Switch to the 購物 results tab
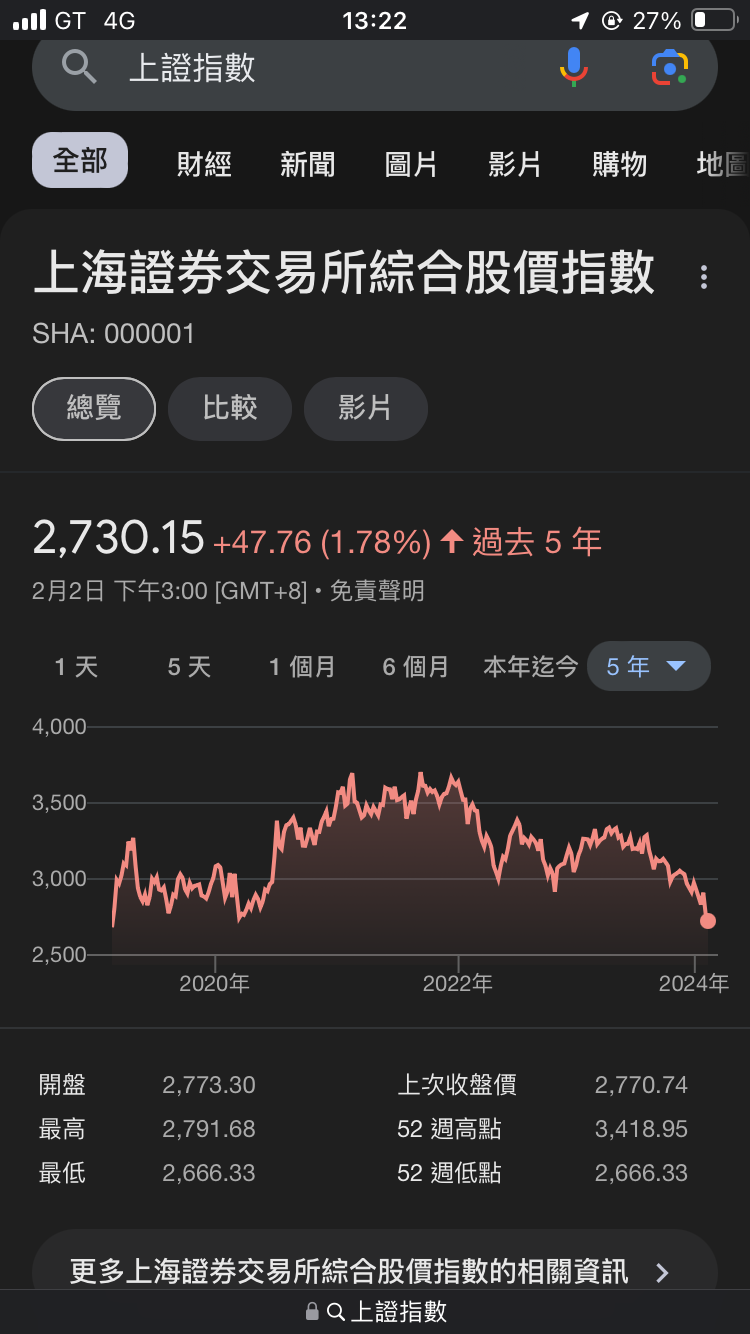The width and height of the screenshot is (750, 1334). click(x=619, y=164)
